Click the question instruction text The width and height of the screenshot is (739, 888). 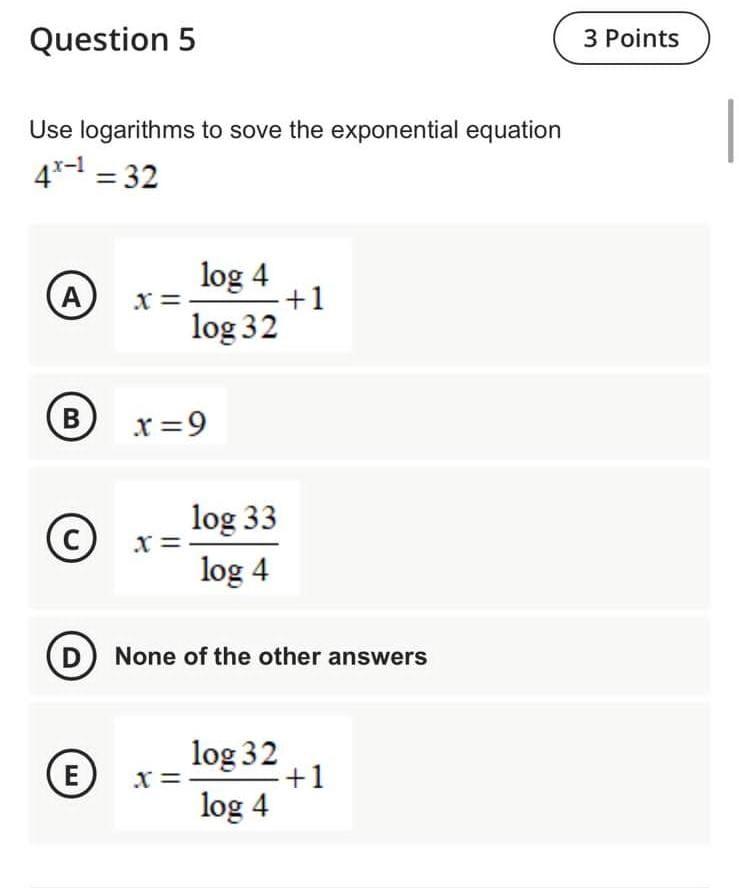pyautogui.click(x=294, y=130)
